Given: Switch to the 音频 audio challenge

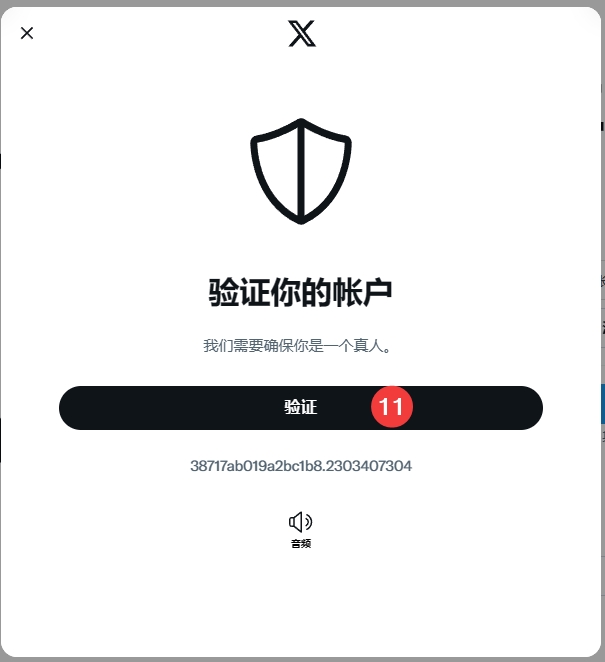Looking at the screenshot, I should pyautogui.click(x=300, y=528).
